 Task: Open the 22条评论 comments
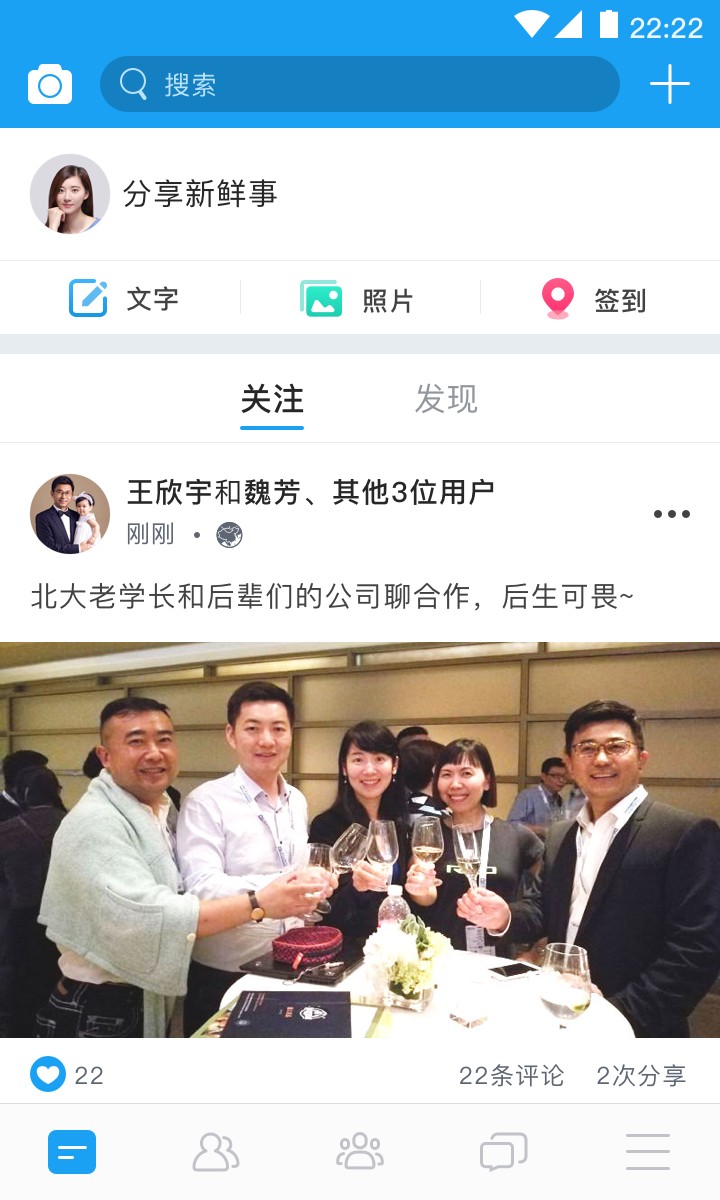click(x=511, y=1076)
